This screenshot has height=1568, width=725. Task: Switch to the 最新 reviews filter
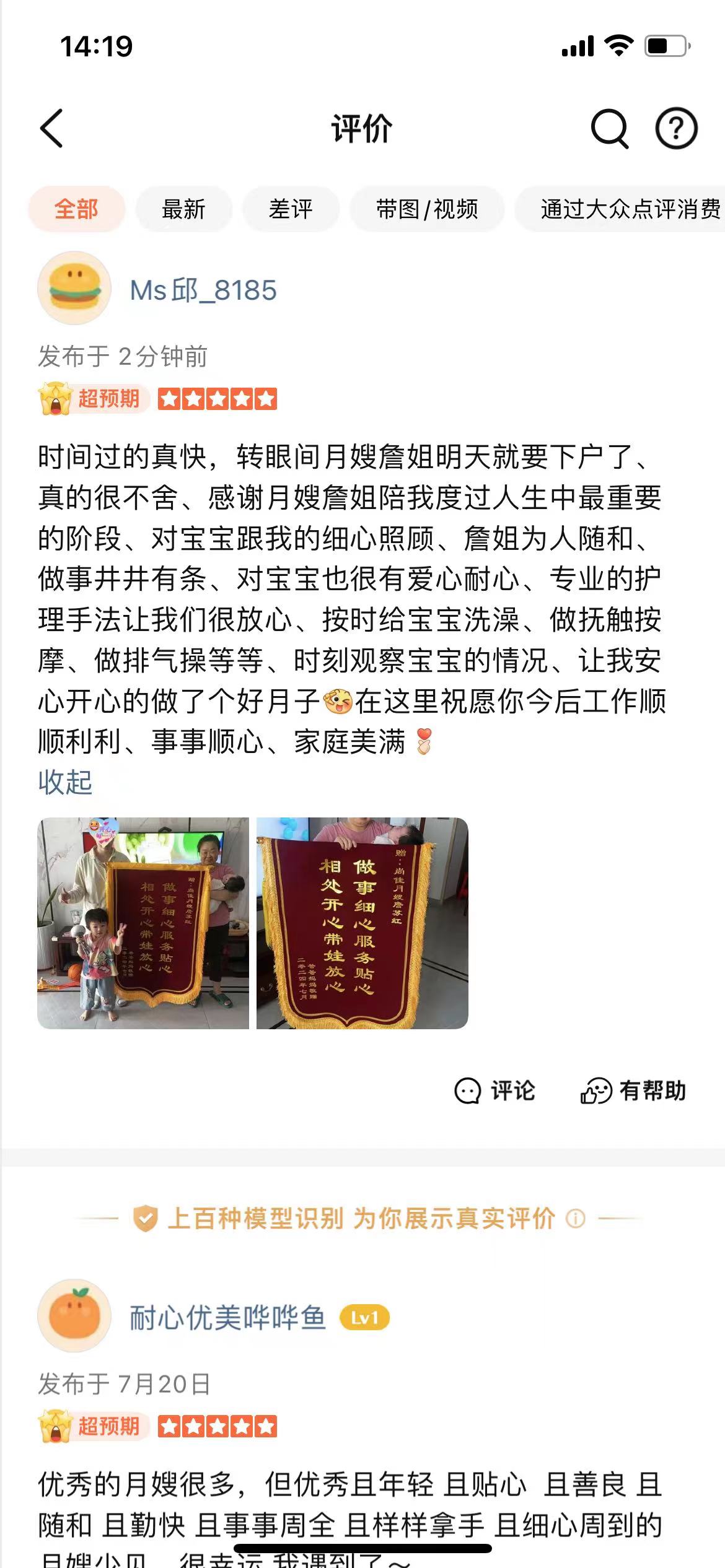click(183, 209)
